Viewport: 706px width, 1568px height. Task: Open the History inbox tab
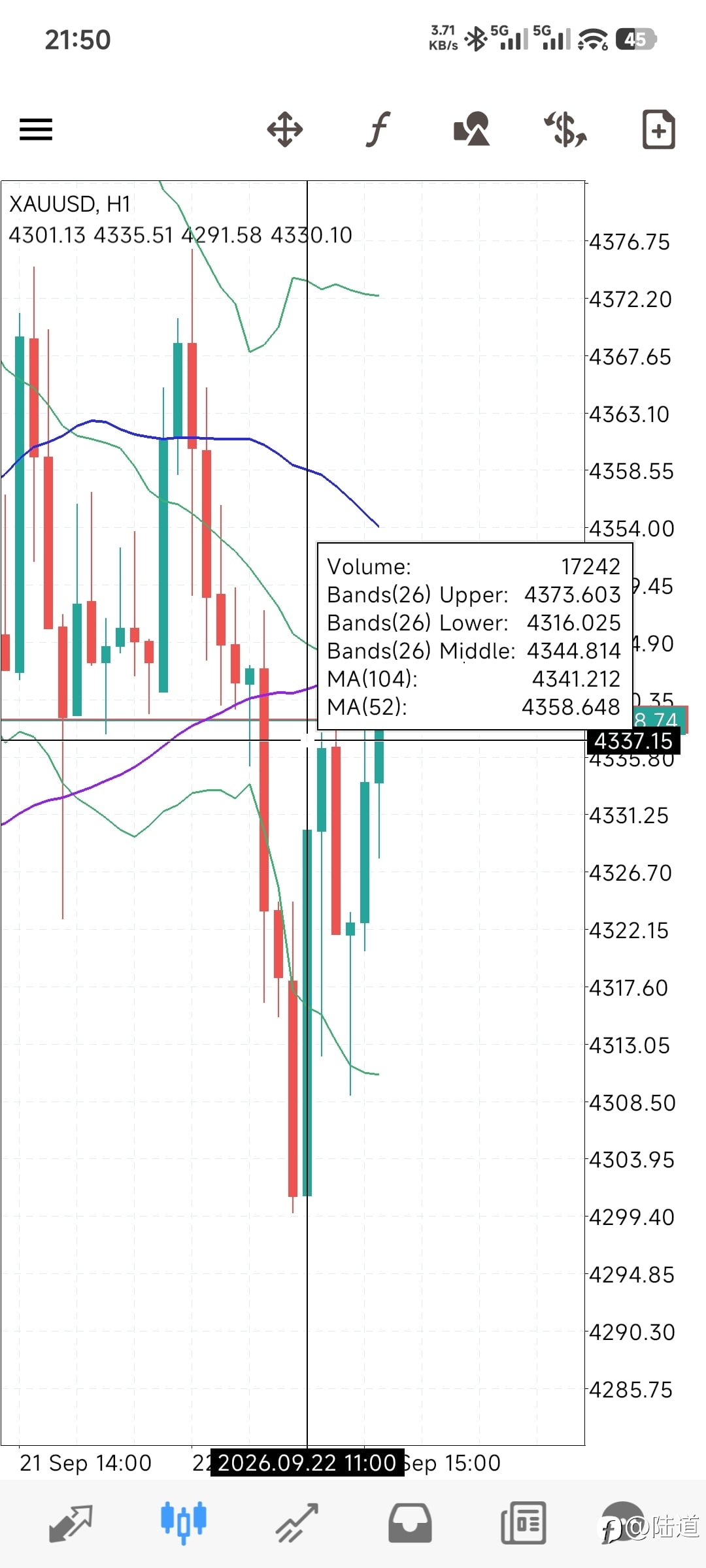(x=410, y=1524)
